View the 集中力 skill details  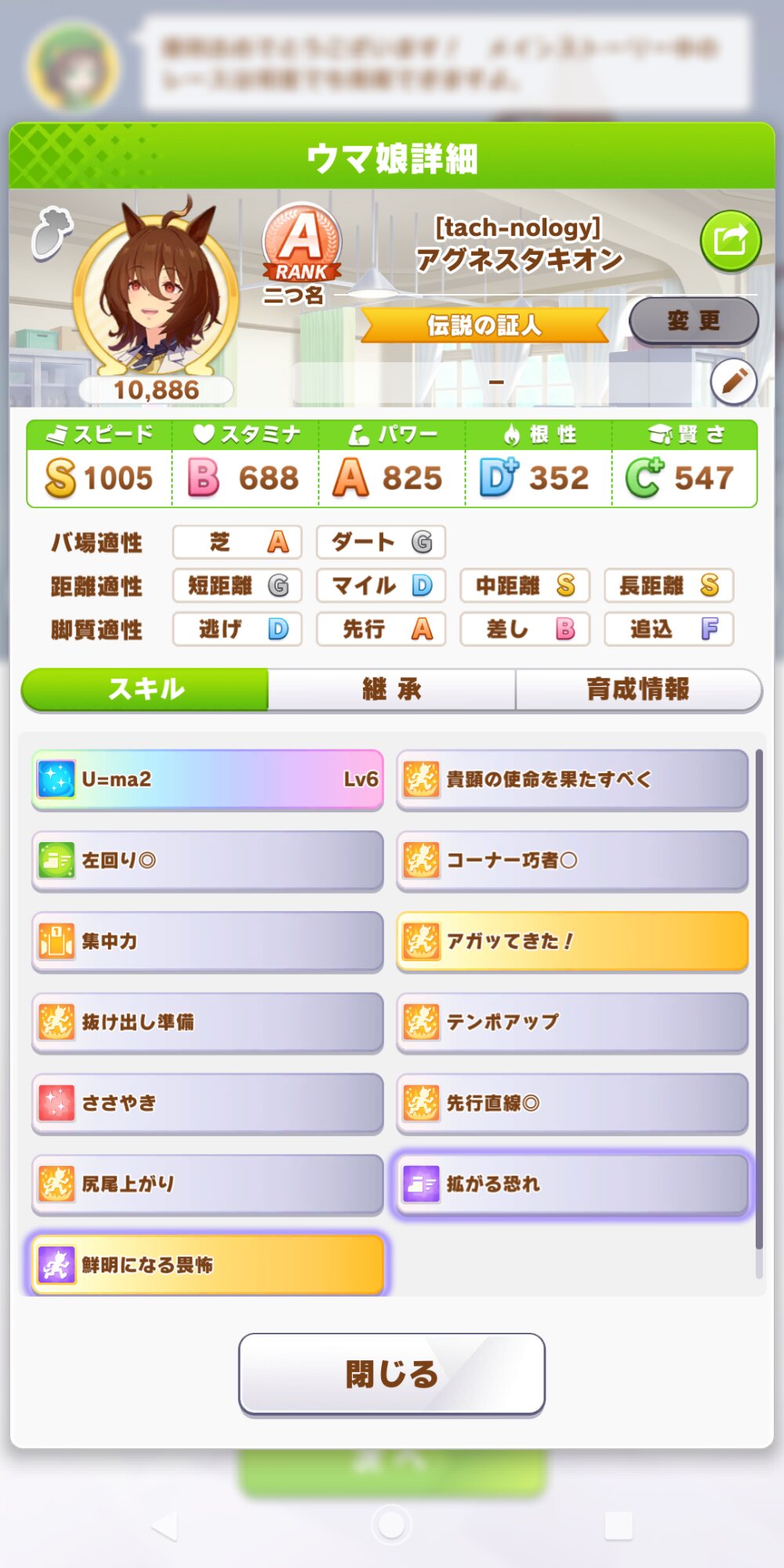click(208, 941)
